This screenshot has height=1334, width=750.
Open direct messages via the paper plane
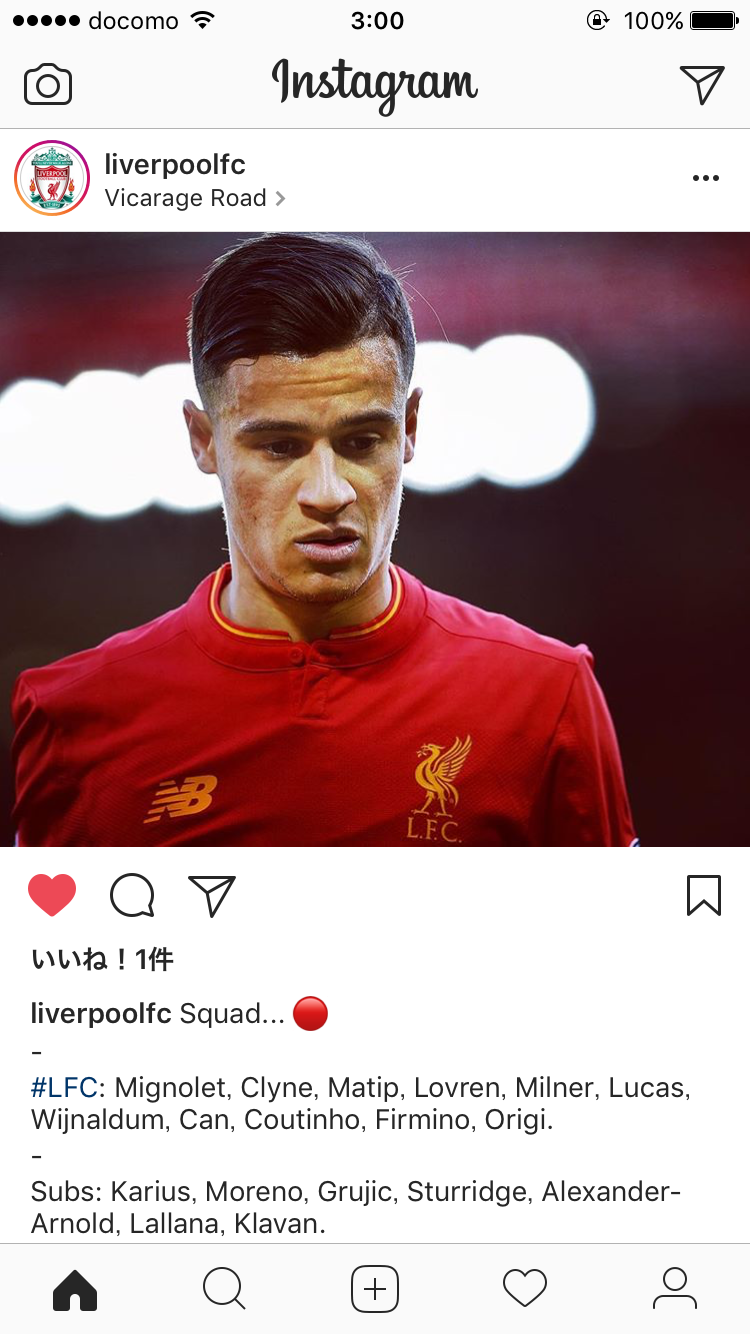tap(702, 85)
